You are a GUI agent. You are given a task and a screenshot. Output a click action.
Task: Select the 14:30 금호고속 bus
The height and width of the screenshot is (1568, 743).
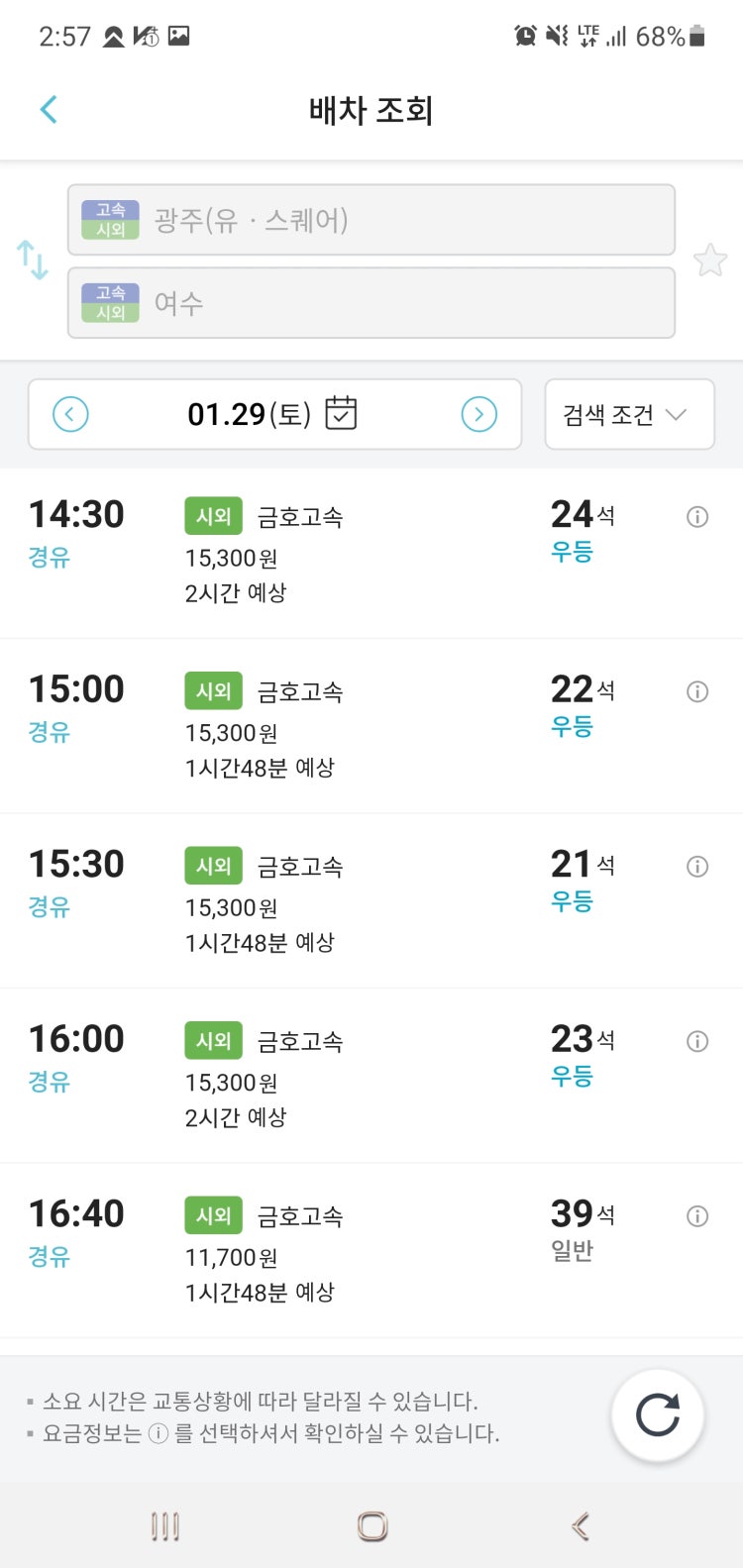[x=371, y=554]
